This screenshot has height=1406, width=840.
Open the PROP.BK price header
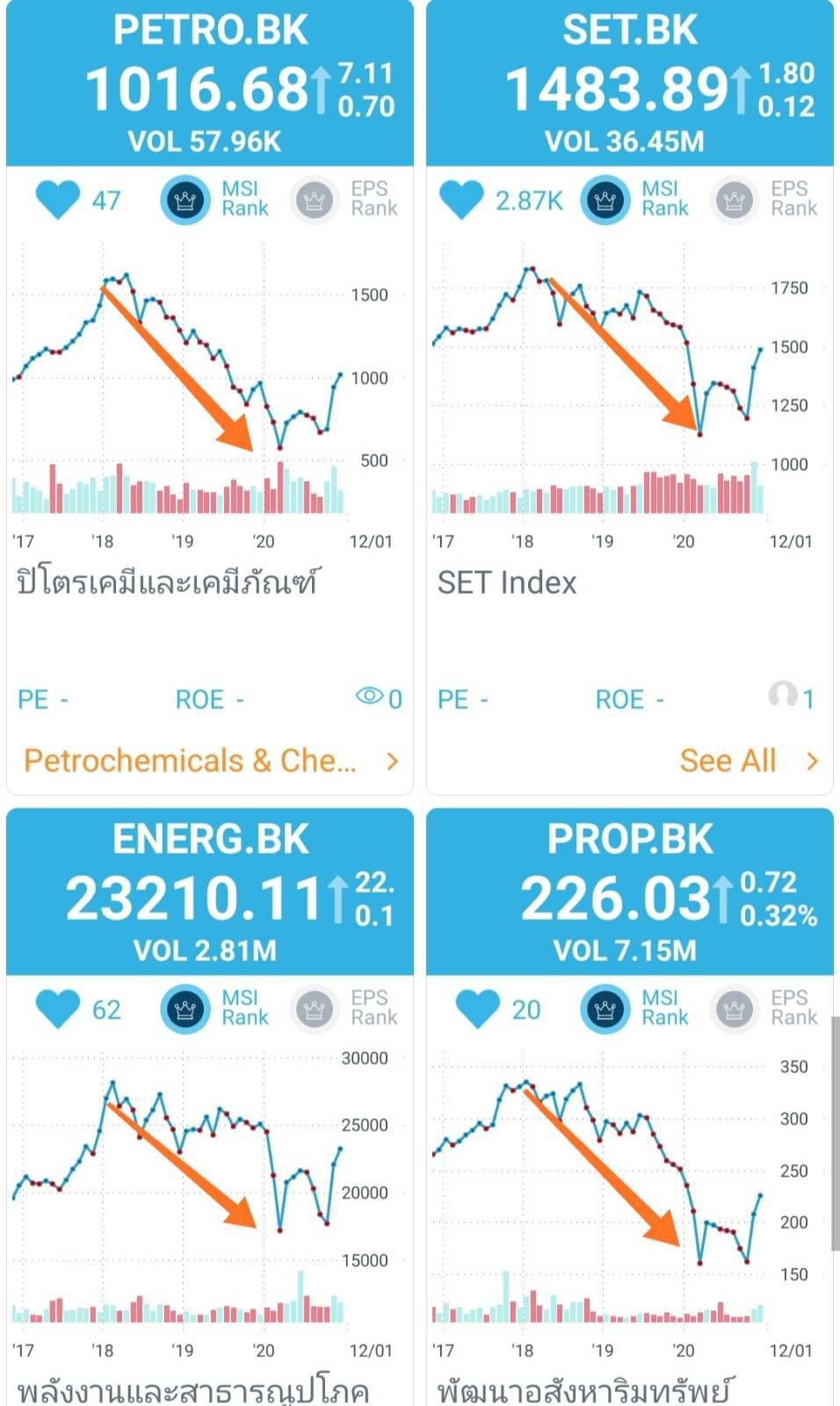630,894
